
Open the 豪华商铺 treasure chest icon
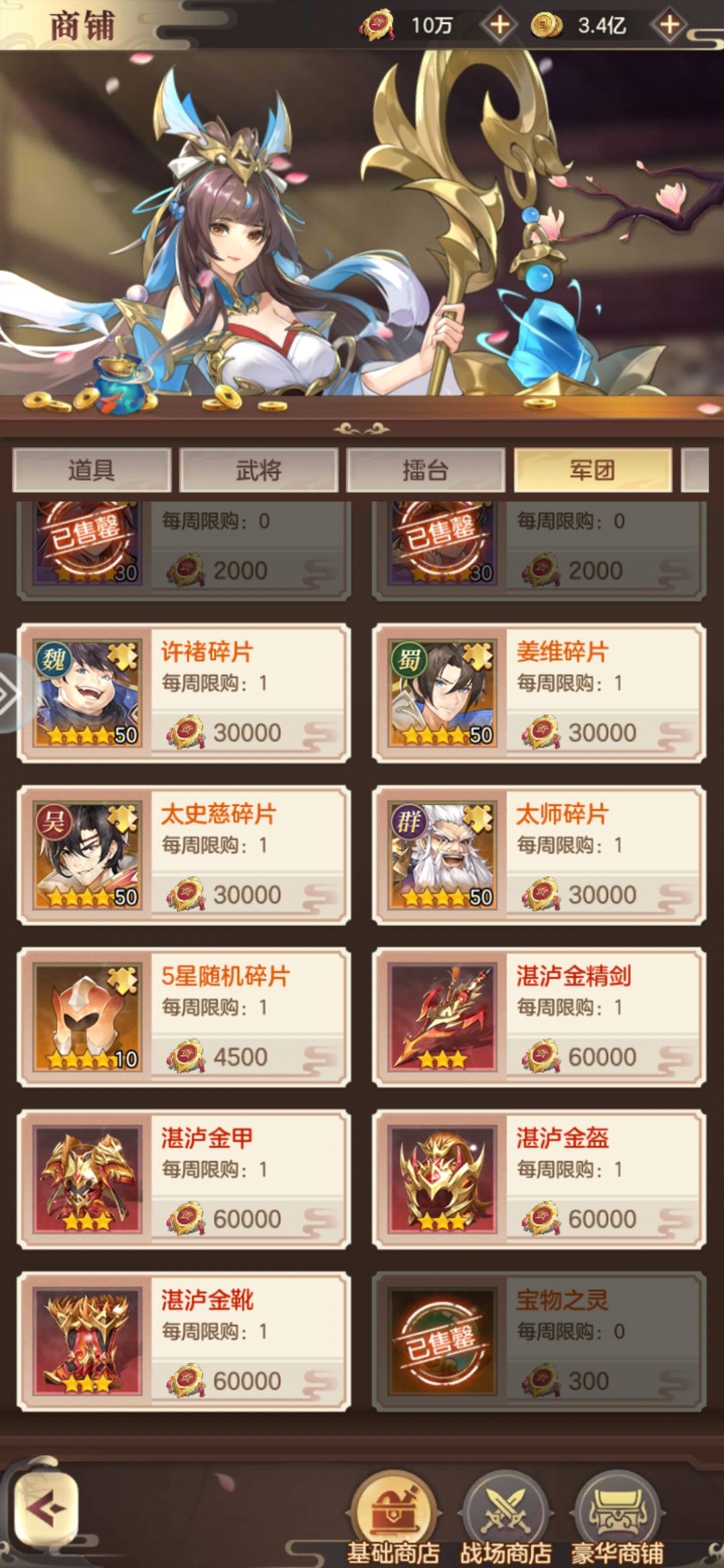click(622, 1506)
